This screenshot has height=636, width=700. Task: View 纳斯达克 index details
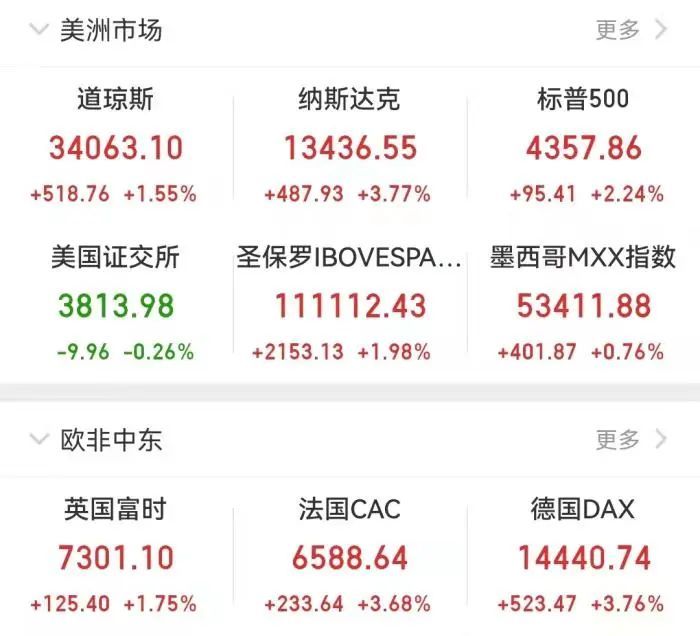349,146
